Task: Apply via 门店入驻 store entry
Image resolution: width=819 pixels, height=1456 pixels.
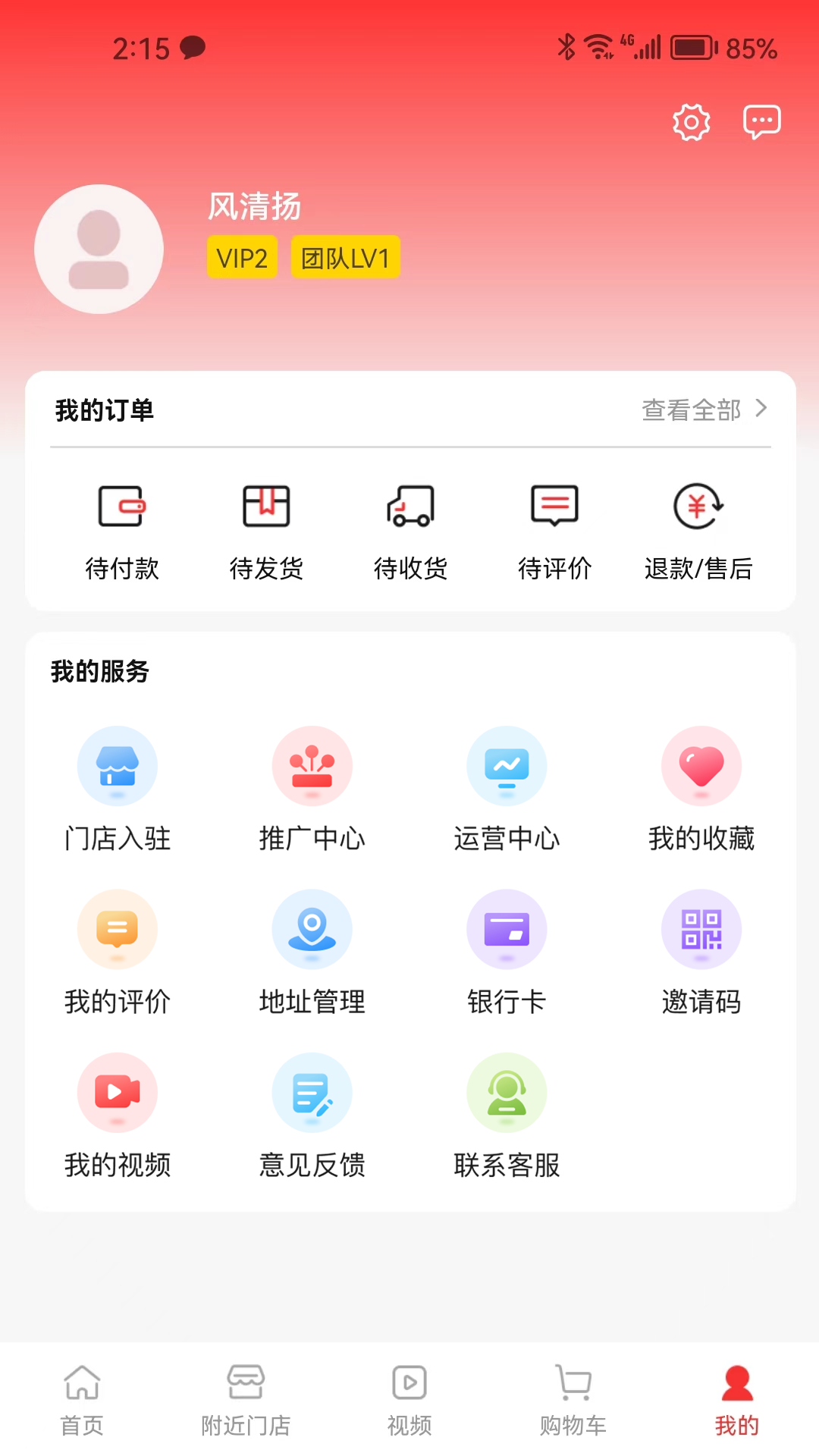Action: coord(117,789)
